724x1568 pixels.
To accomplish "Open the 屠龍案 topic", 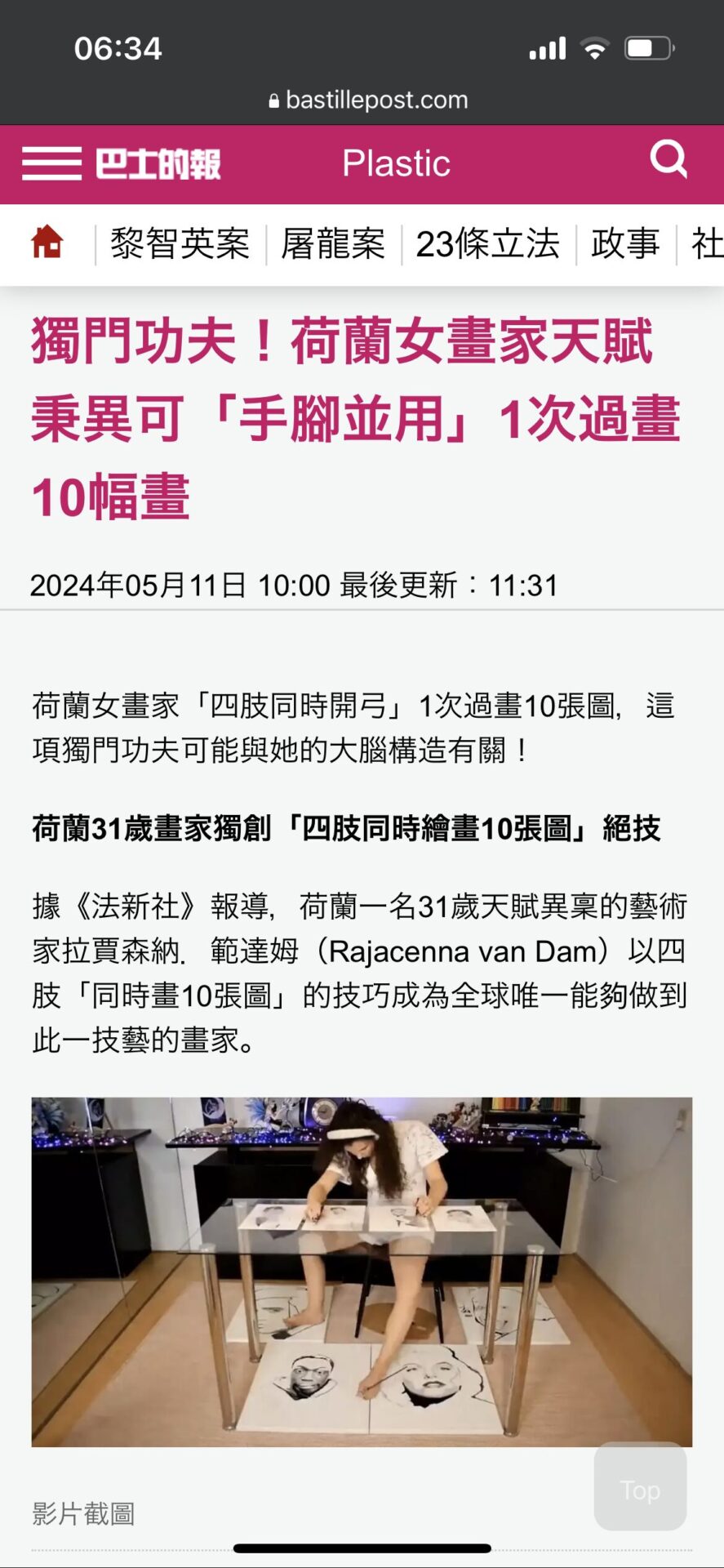I will click(333, 244).
